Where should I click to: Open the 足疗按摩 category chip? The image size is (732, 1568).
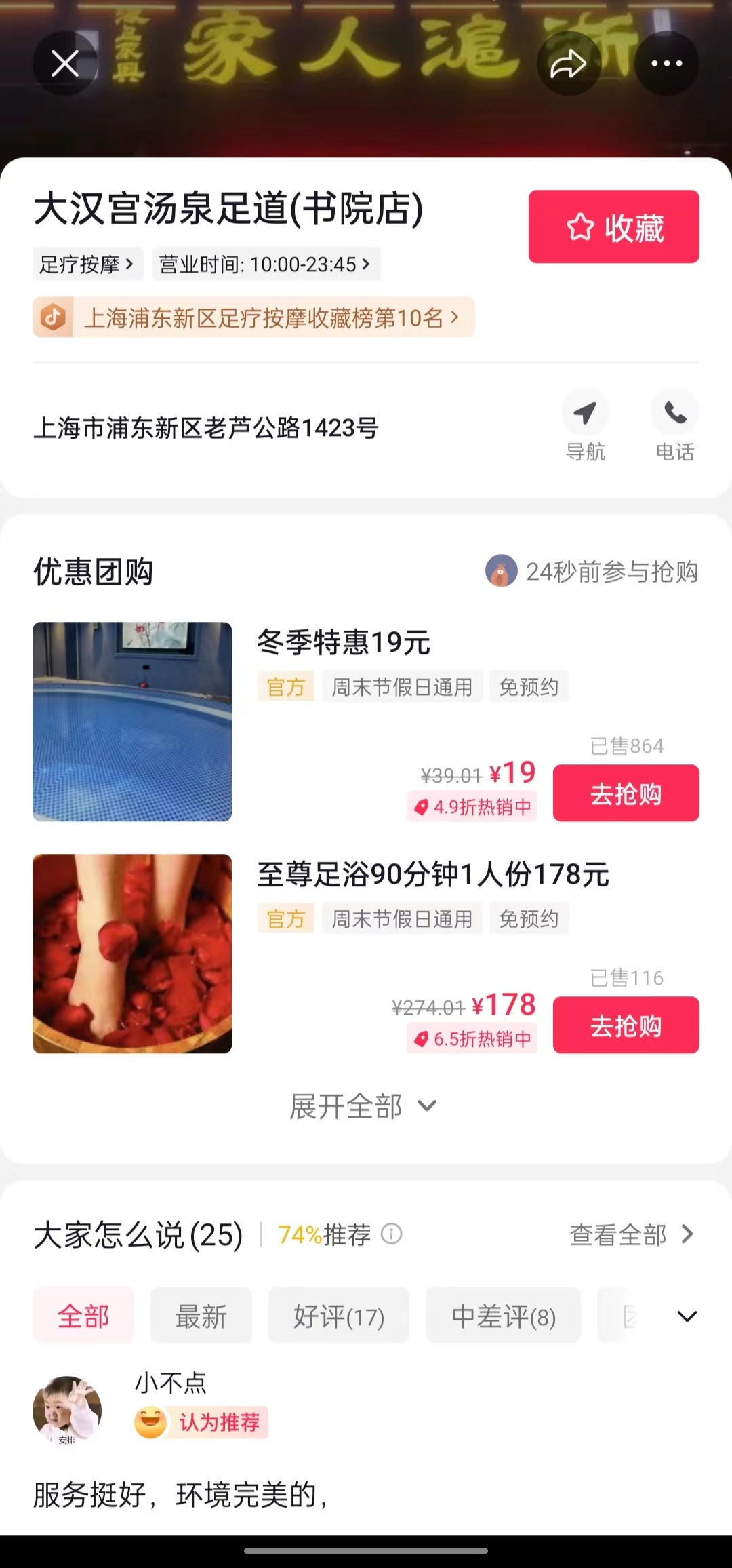coord(87,264)
